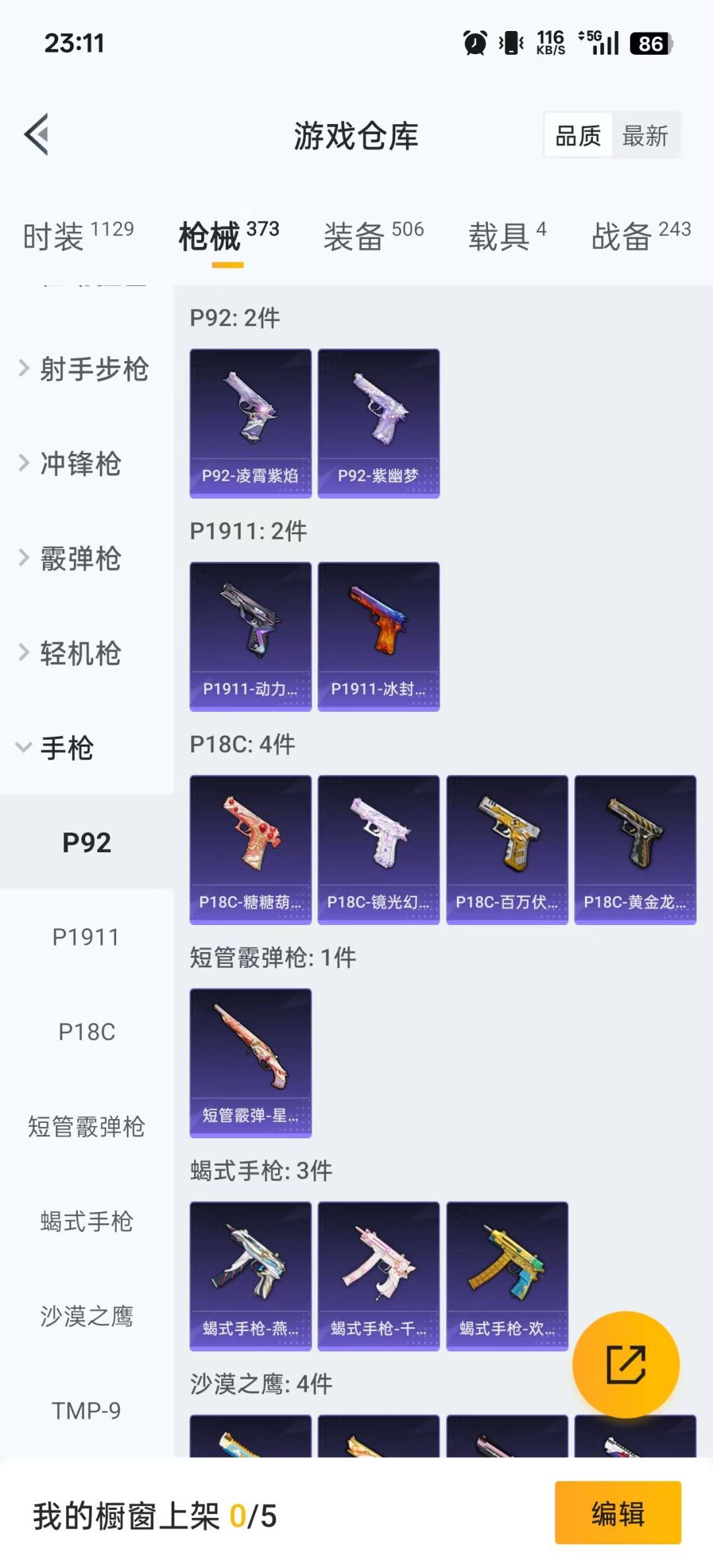Go back from the 游戏仓库 page

coord(37,134)
